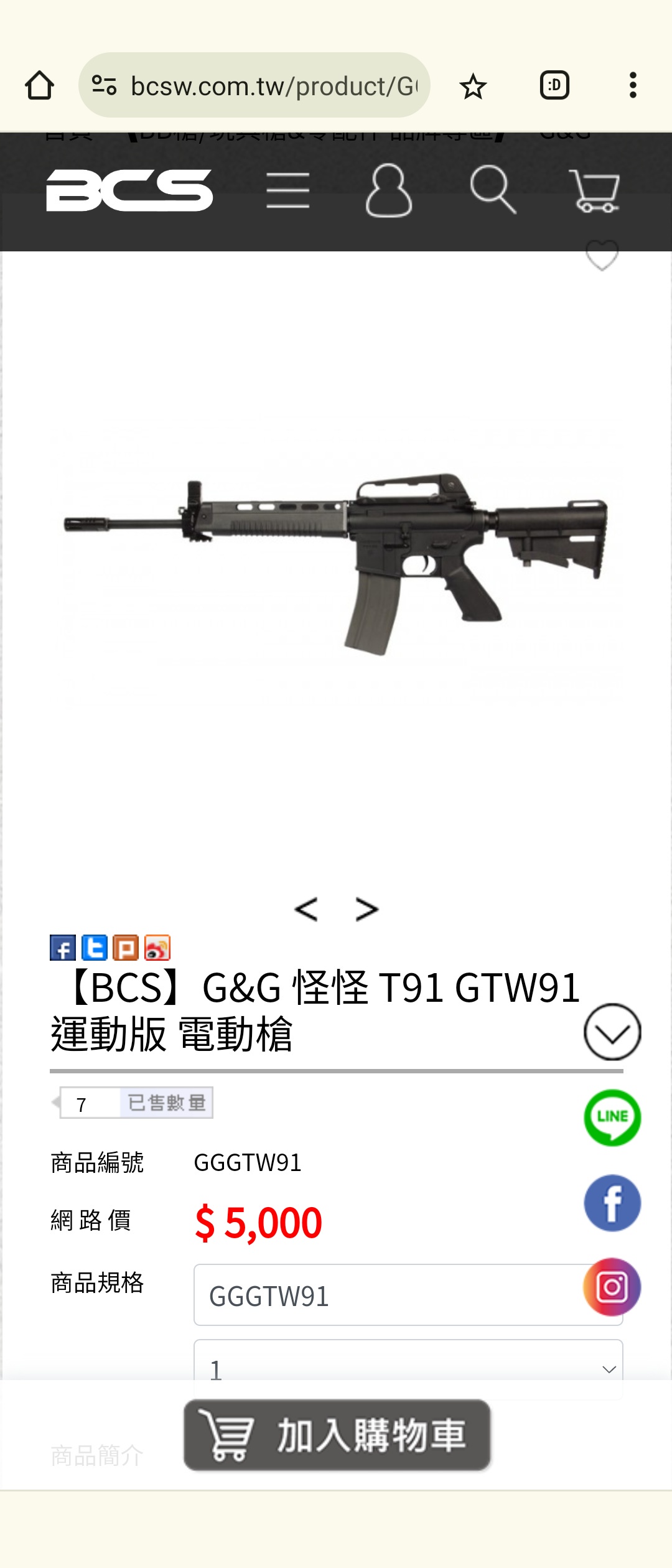Open the BCS hamburger menu
Screen dimensions: 672x1568
pos(288,190)
